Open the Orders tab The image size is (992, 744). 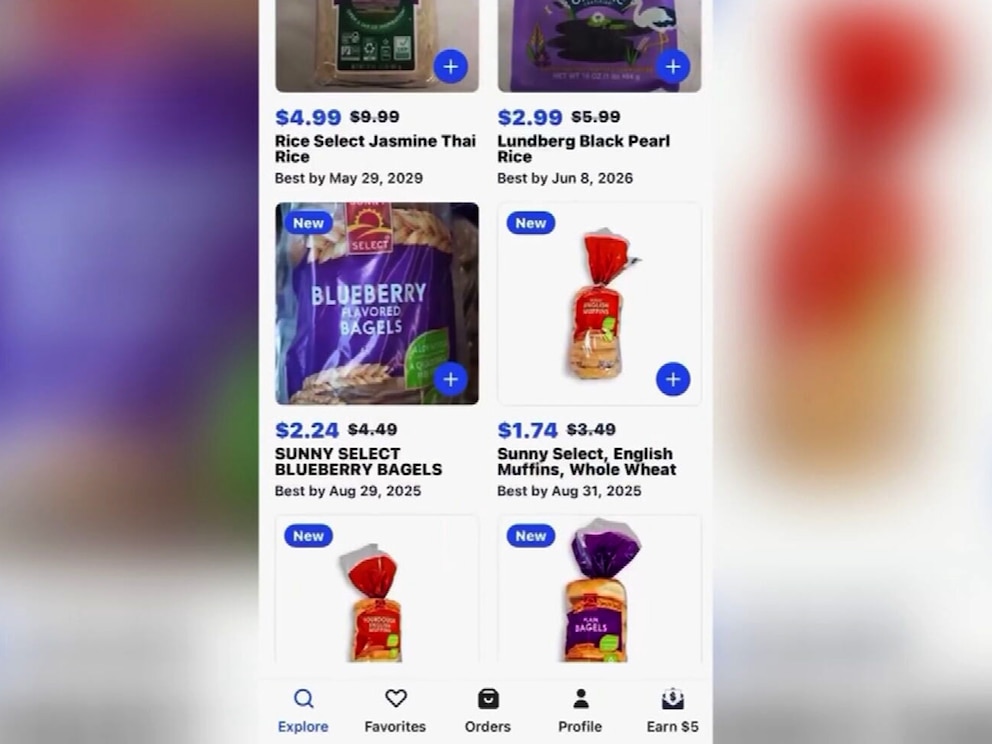(488, 711)
